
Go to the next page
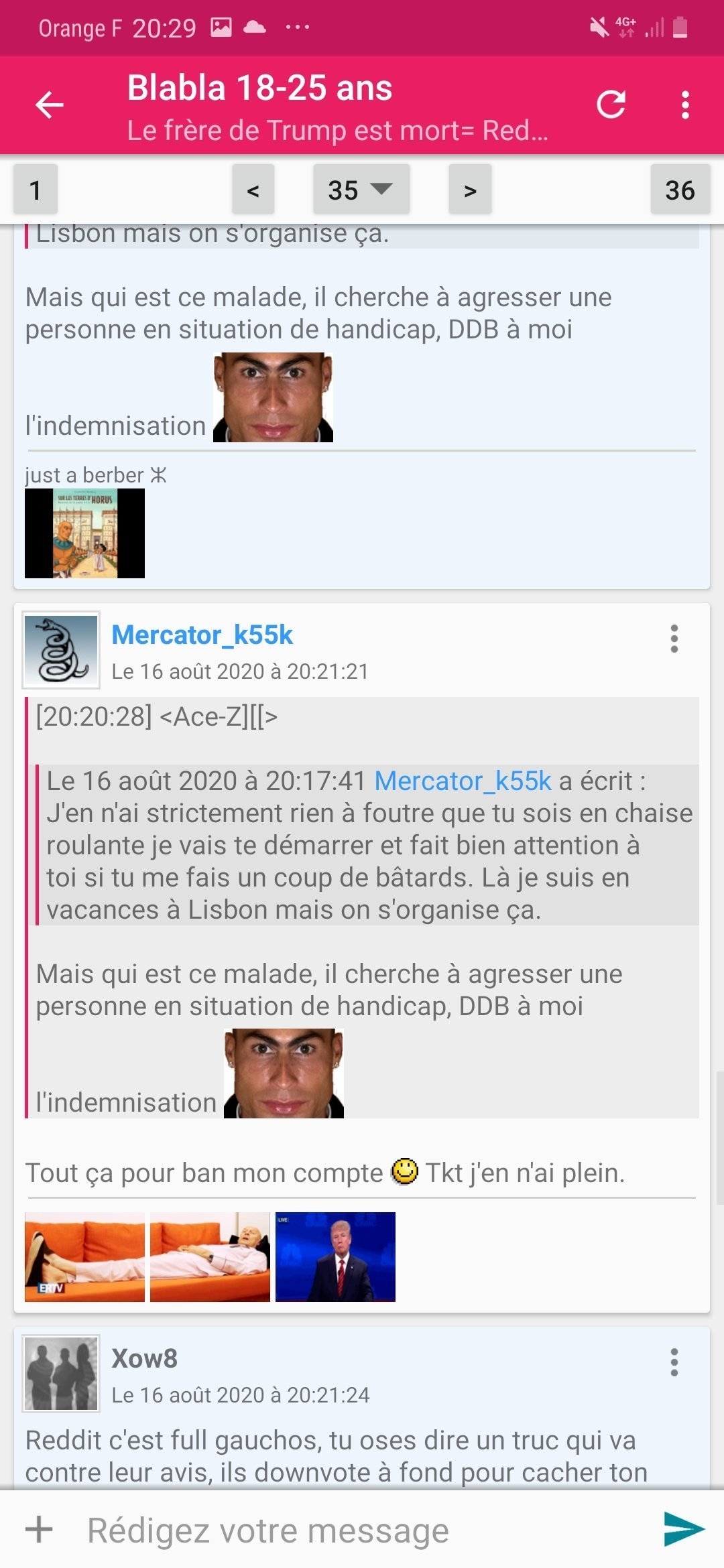(470, 190)
